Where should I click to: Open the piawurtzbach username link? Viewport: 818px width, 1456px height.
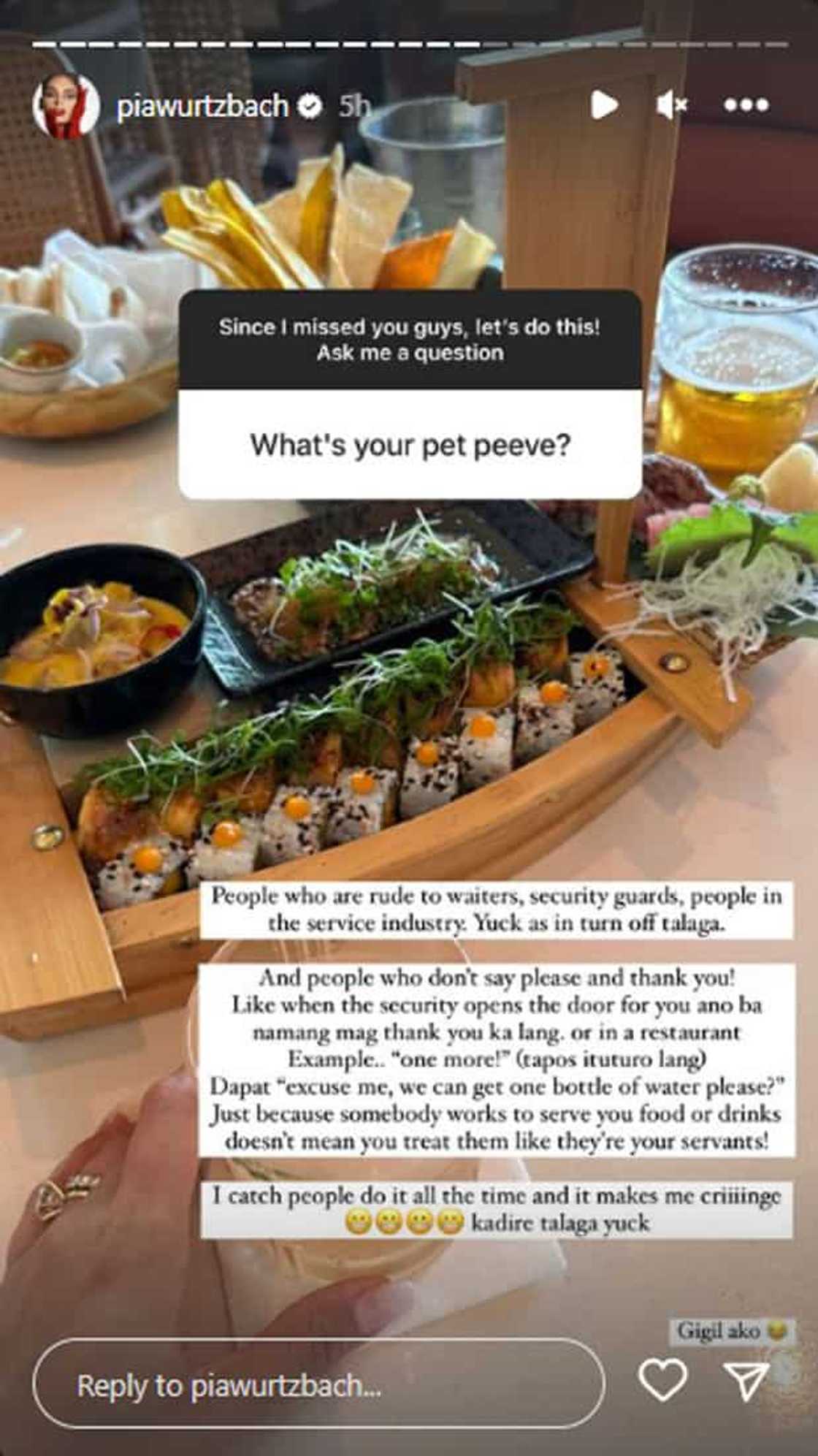(202, 107)
